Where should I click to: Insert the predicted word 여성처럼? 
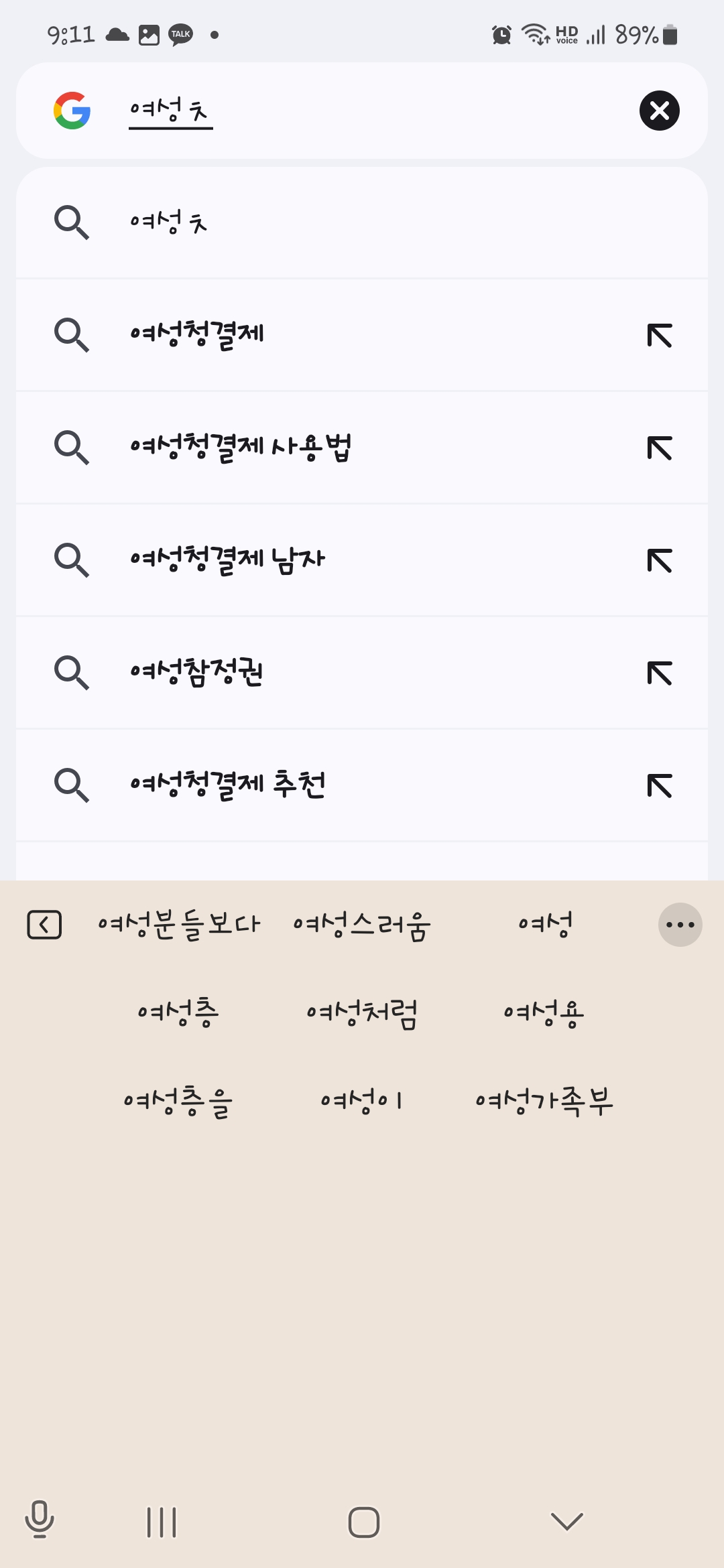[362, 1012]
